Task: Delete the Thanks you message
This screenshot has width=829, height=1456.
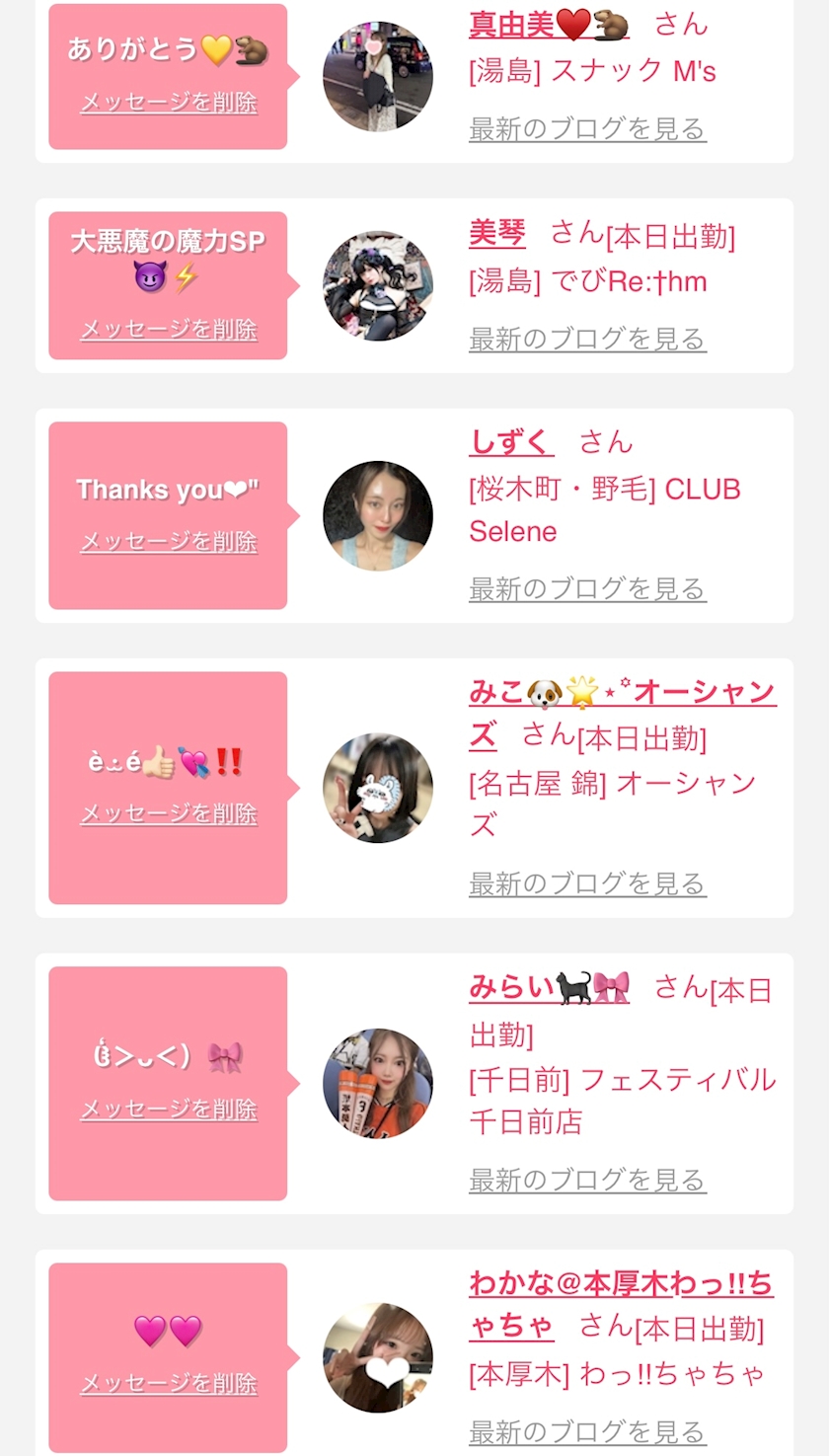Action: coord(169,541)
